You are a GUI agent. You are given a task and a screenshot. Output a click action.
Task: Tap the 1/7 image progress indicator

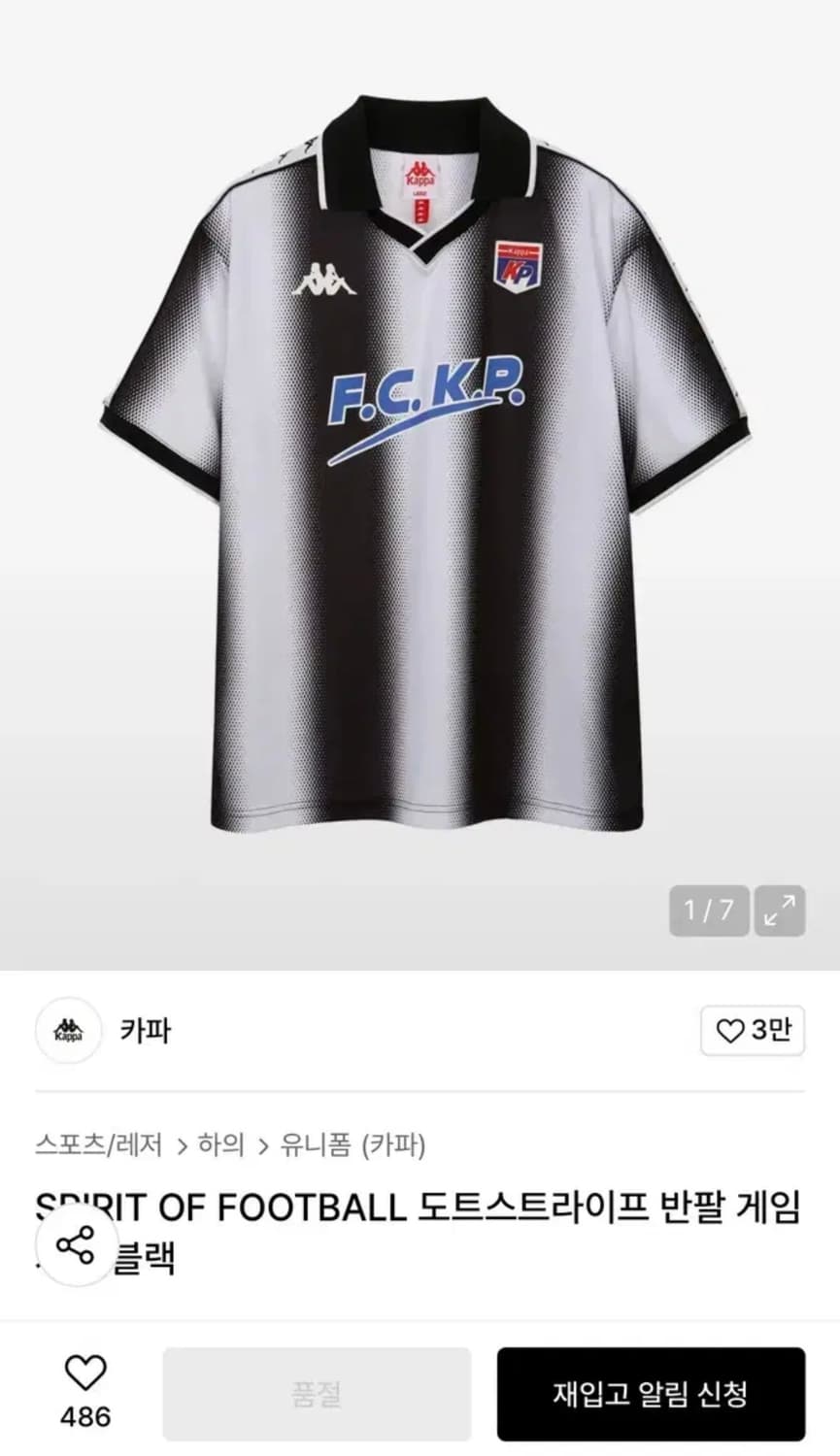(x=709, y=911)
